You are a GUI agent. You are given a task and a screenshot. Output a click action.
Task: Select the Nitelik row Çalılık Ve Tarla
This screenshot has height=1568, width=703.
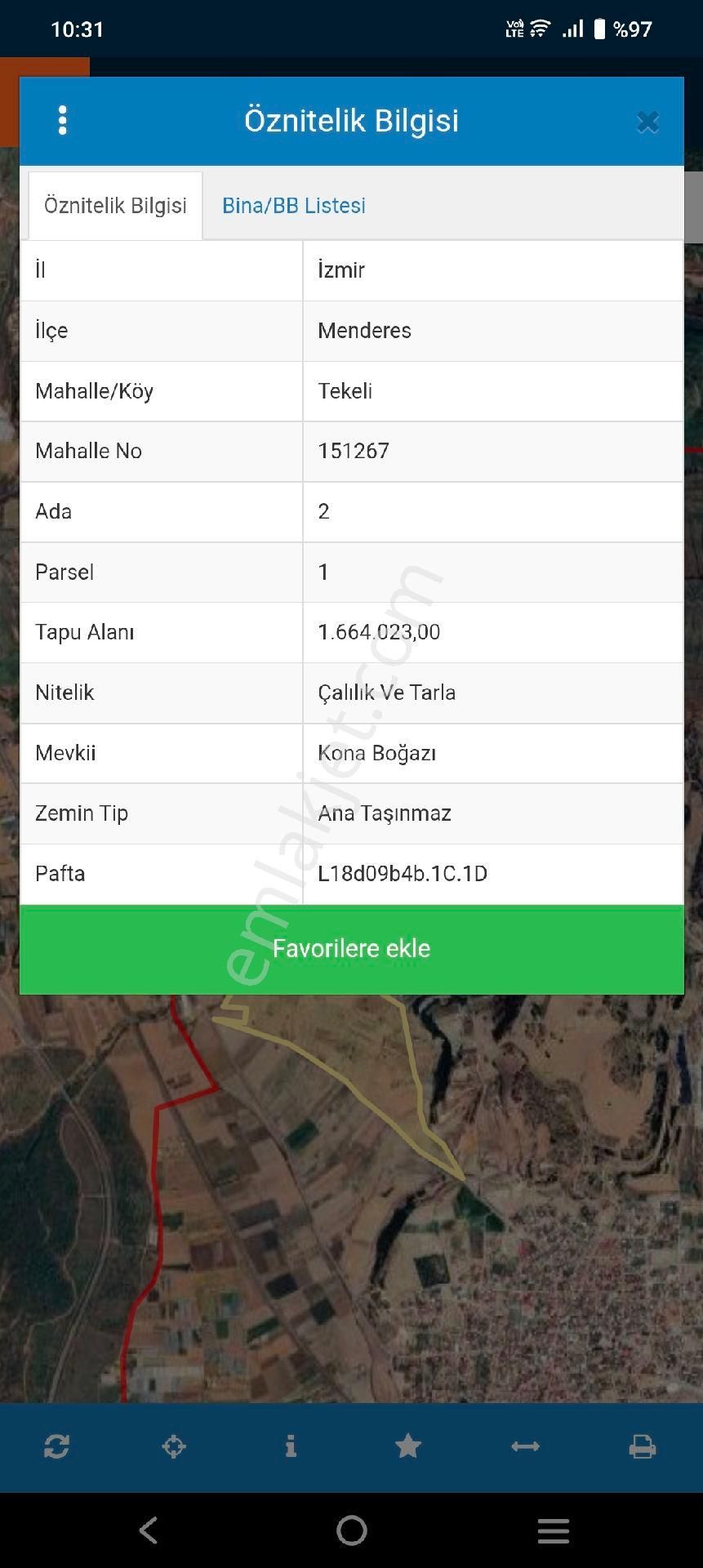click(387, 692)
